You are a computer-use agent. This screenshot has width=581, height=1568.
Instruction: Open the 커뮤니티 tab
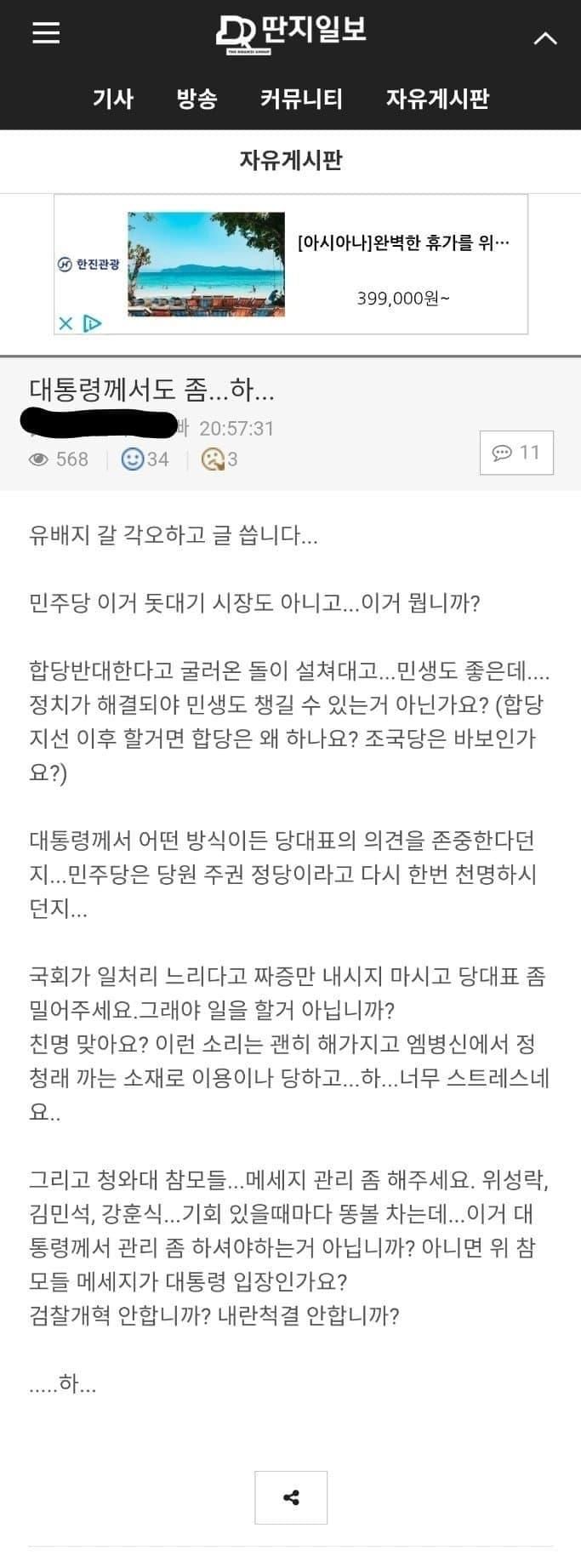pyautogui.click(x=301, y=99)
